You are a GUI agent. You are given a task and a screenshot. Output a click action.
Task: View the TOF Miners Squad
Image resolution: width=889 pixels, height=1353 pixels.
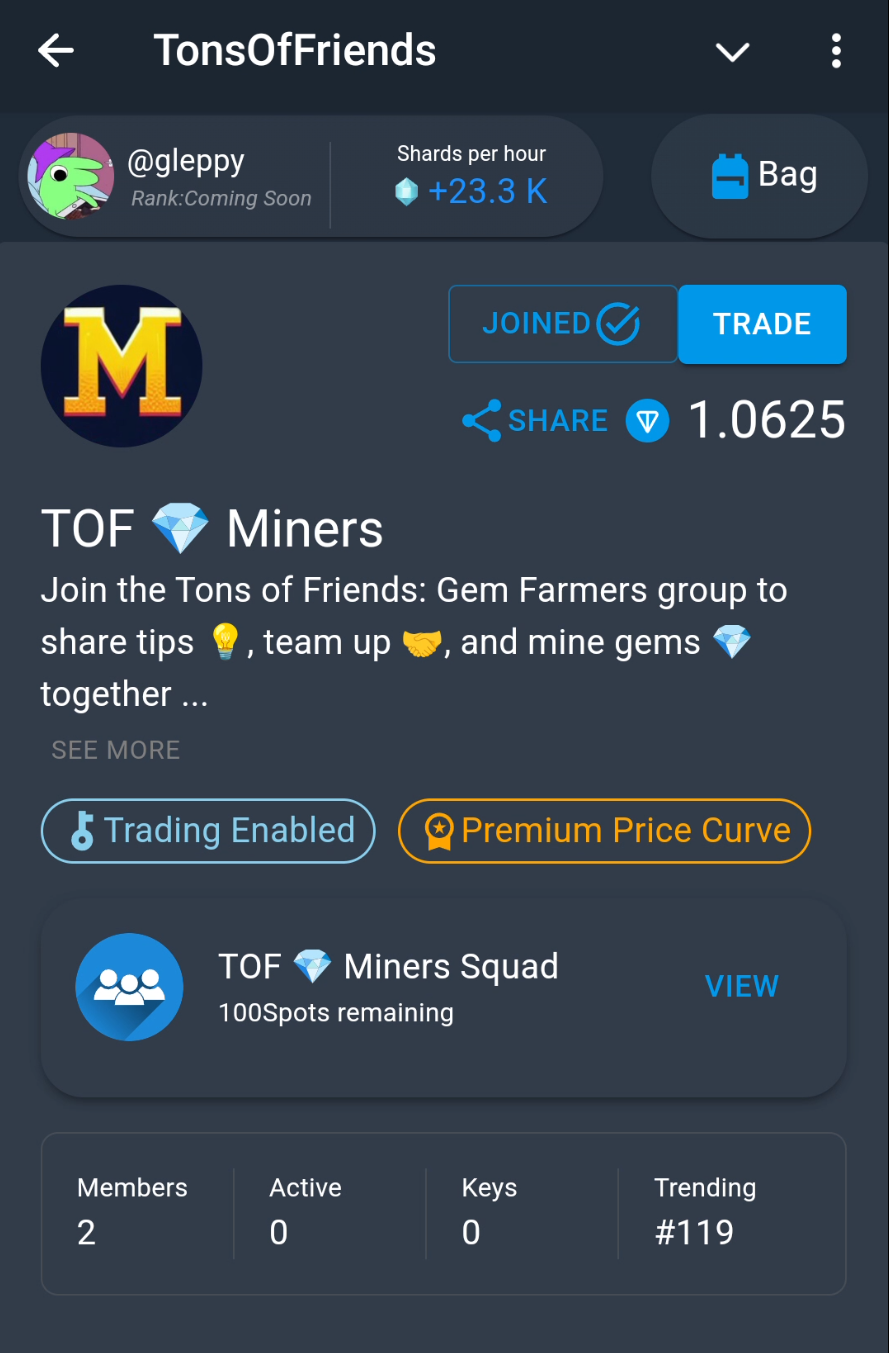tap(741, 986)
